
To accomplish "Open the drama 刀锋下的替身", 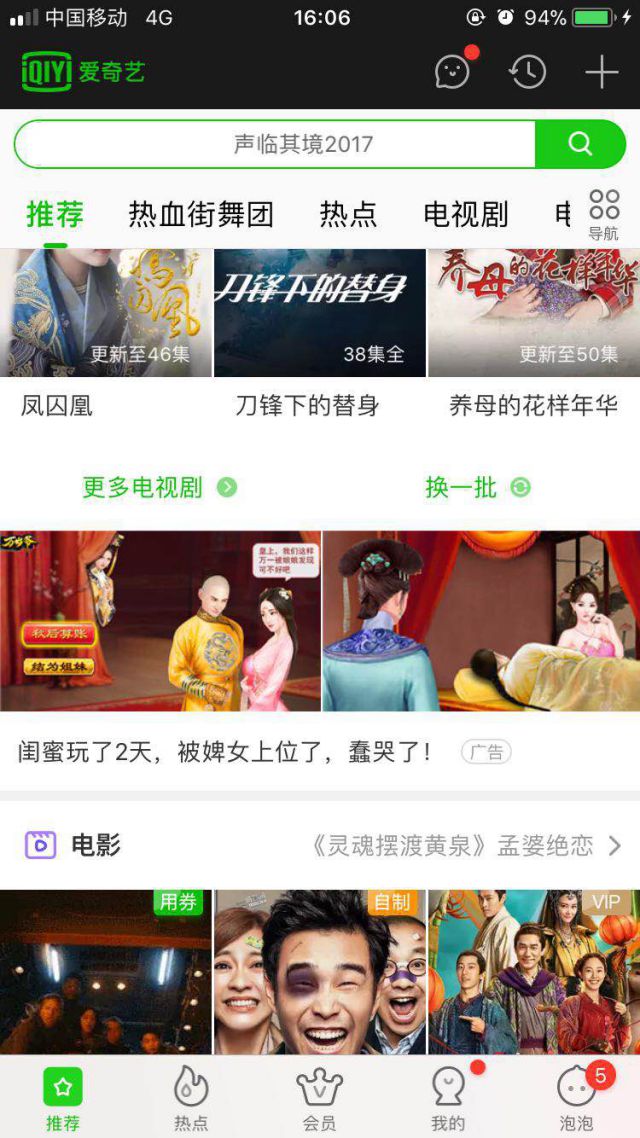I will (x=320, y=330).
